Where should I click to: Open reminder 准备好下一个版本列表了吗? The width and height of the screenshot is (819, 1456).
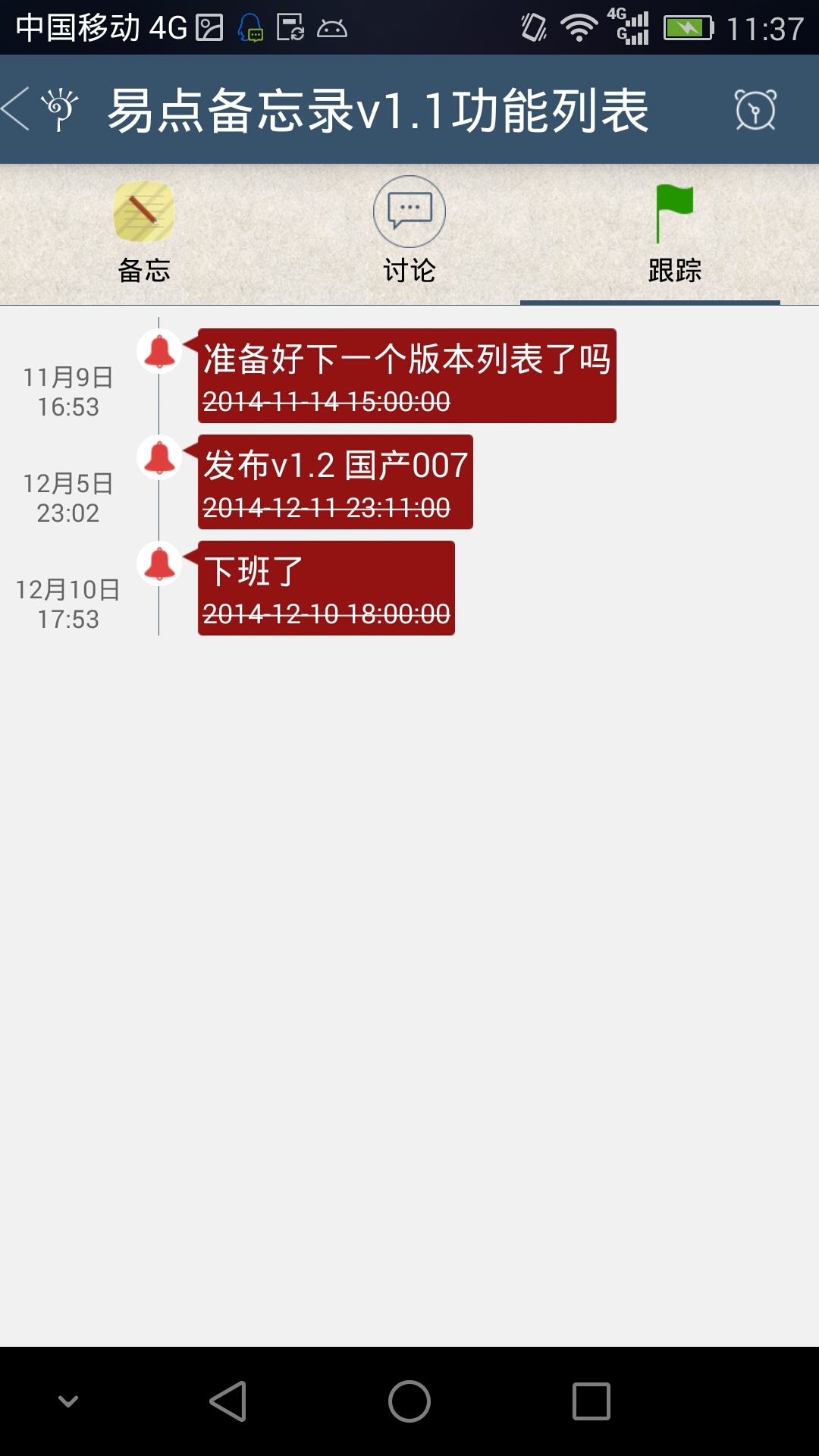[x=406, y=376]
